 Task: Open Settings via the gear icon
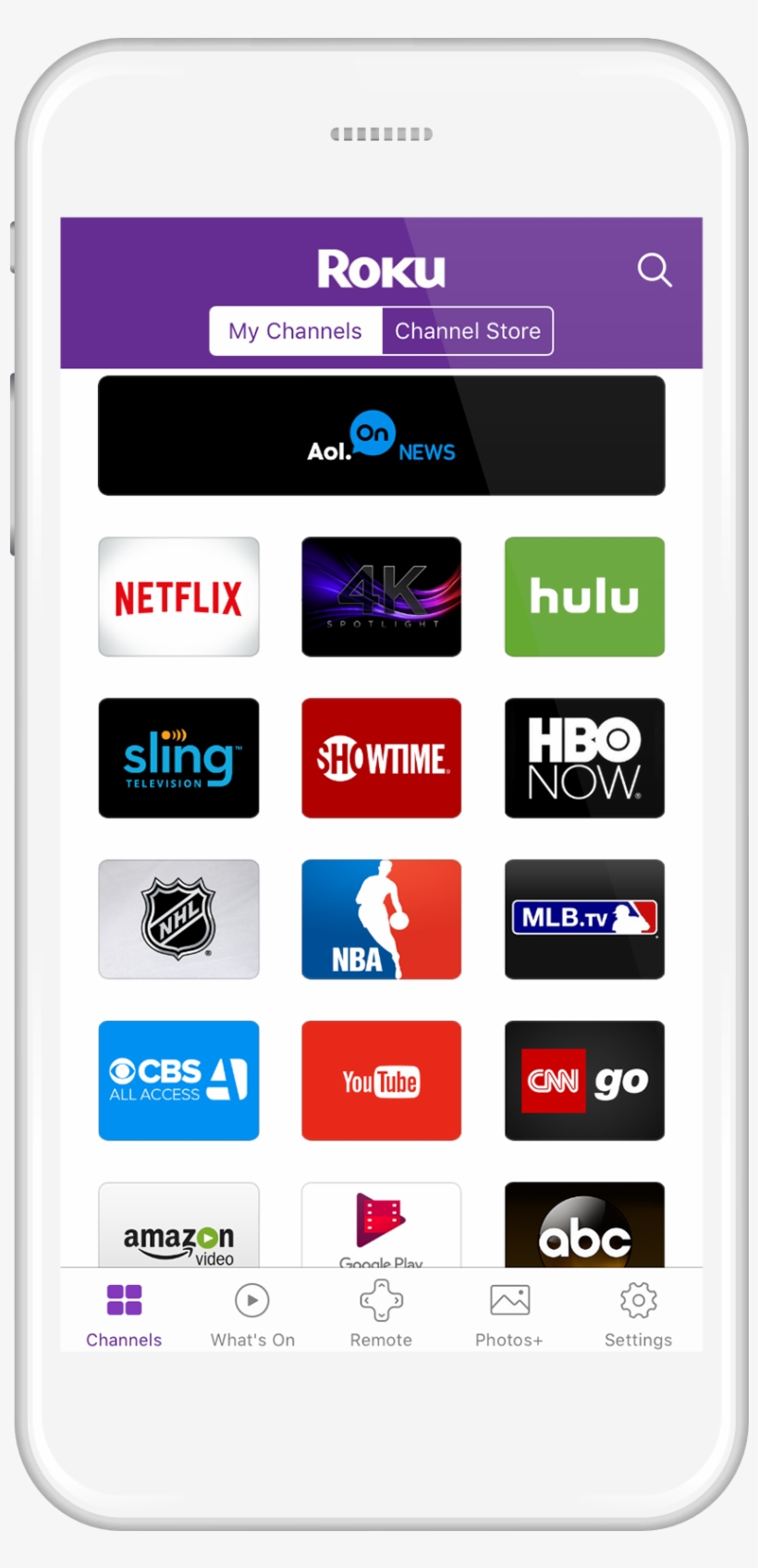[638, 1311]
